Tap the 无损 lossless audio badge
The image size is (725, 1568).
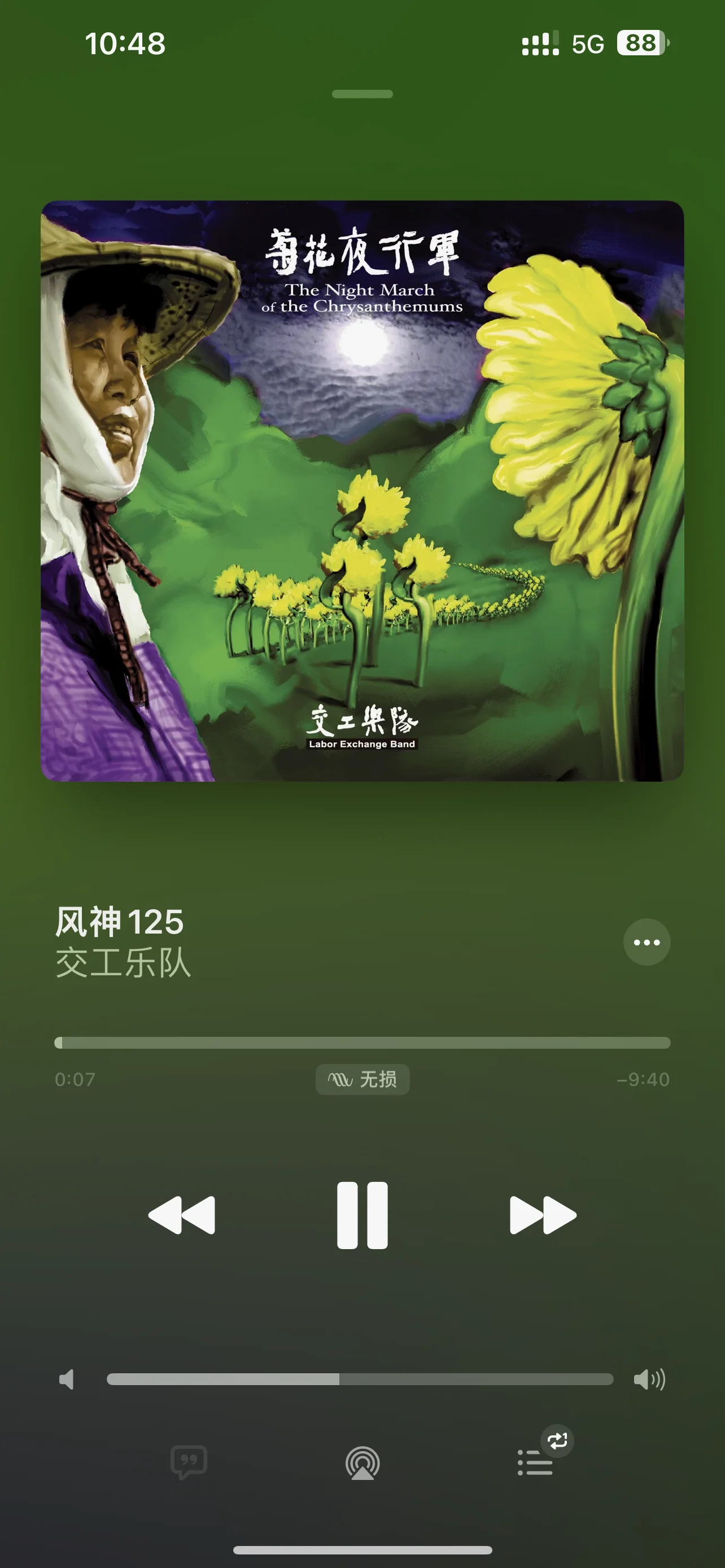click(x=362, y=1079)
